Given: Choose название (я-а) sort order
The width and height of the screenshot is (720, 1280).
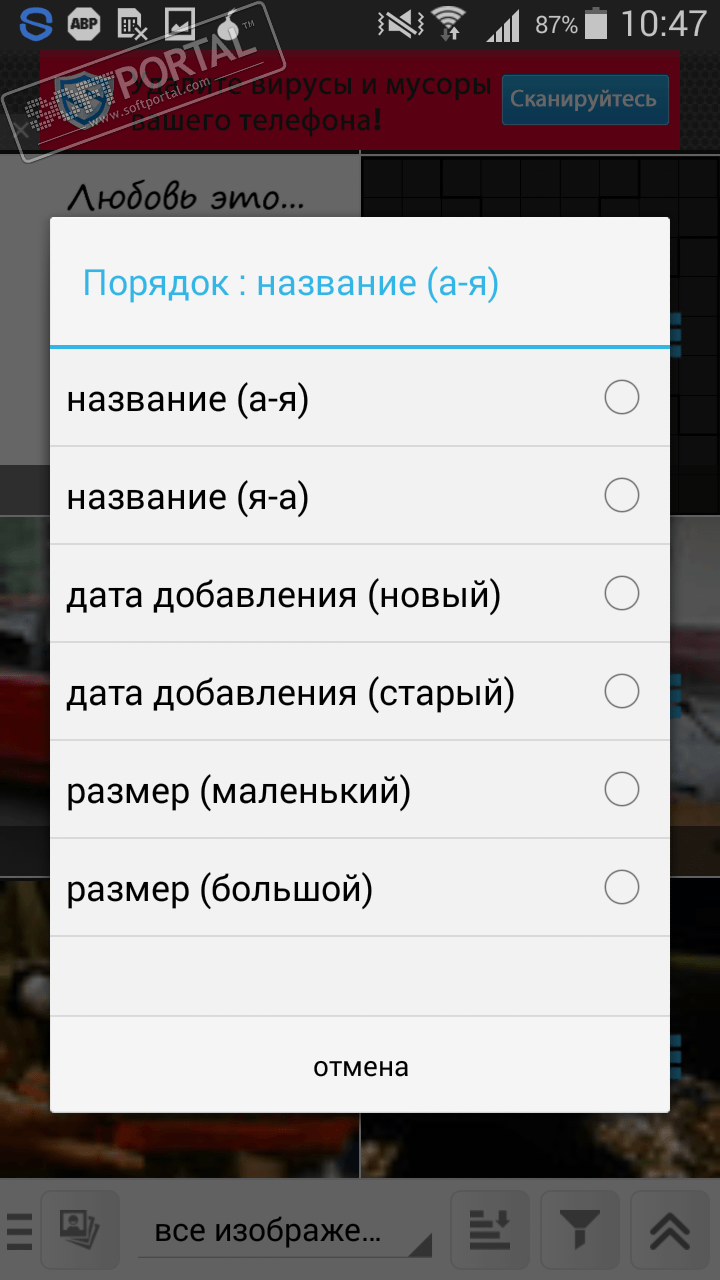Looking at the screenshot, I should (360, 496).
